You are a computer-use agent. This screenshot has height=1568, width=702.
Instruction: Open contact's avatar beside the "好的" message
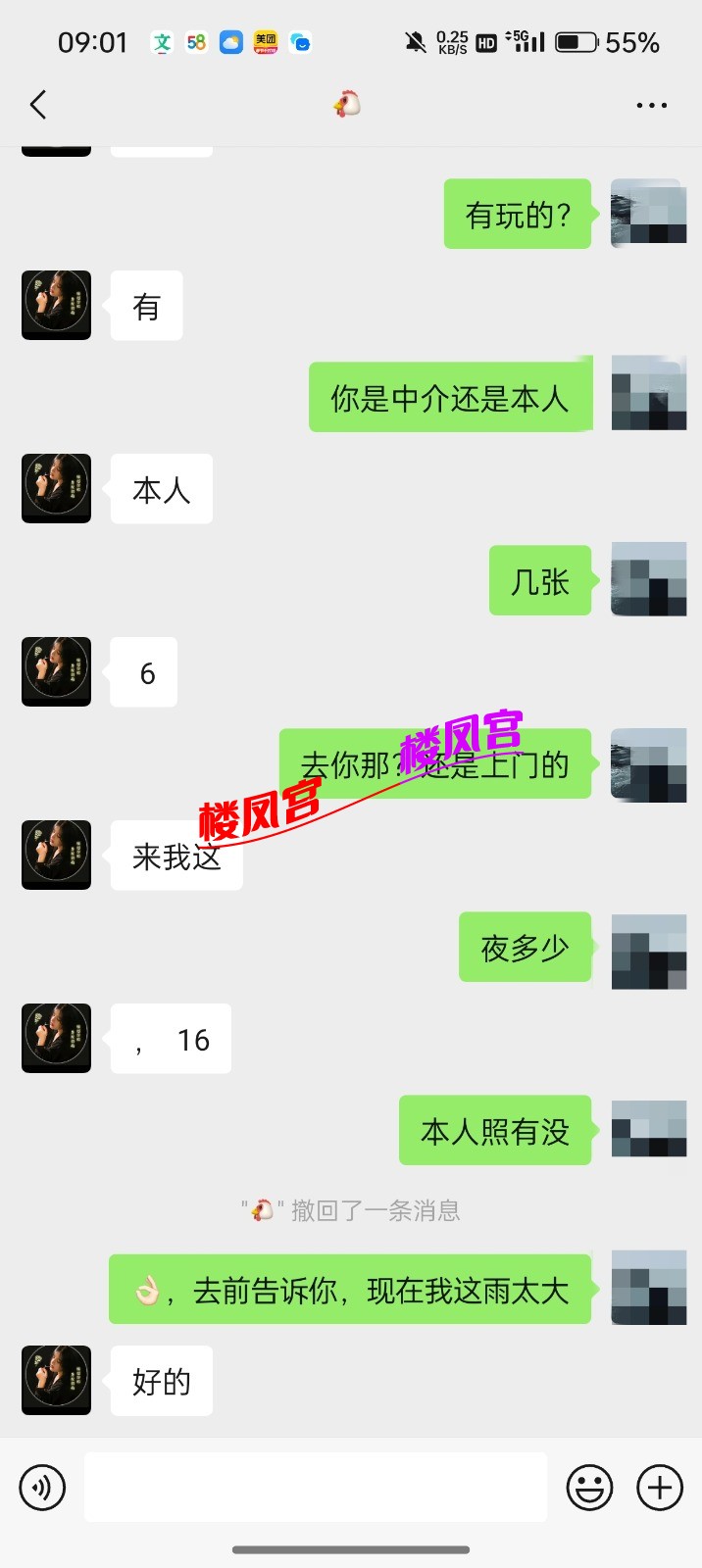tap(57, 1380)
